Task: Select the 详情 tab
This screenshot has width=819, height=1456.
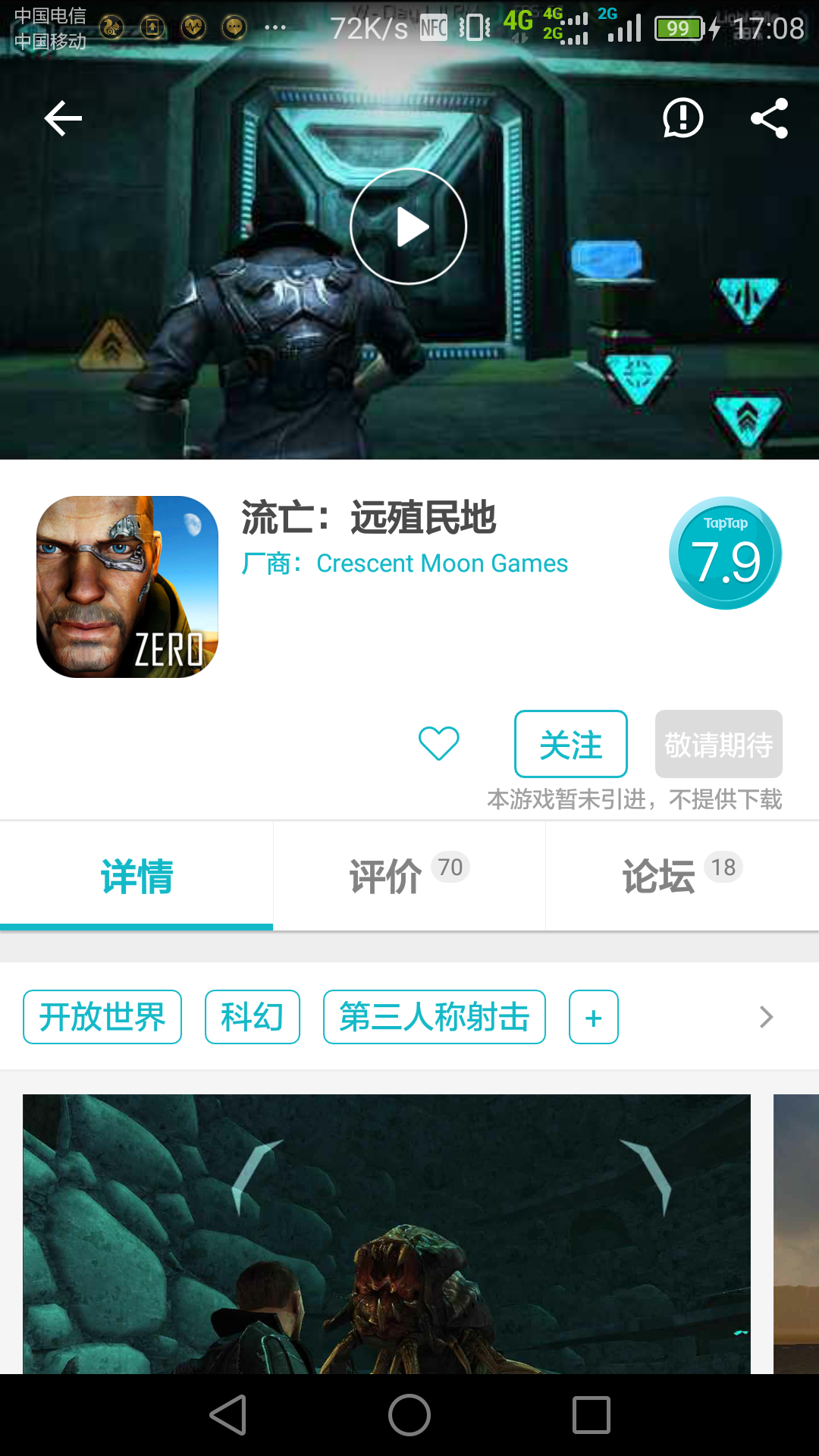Action: 136,876
